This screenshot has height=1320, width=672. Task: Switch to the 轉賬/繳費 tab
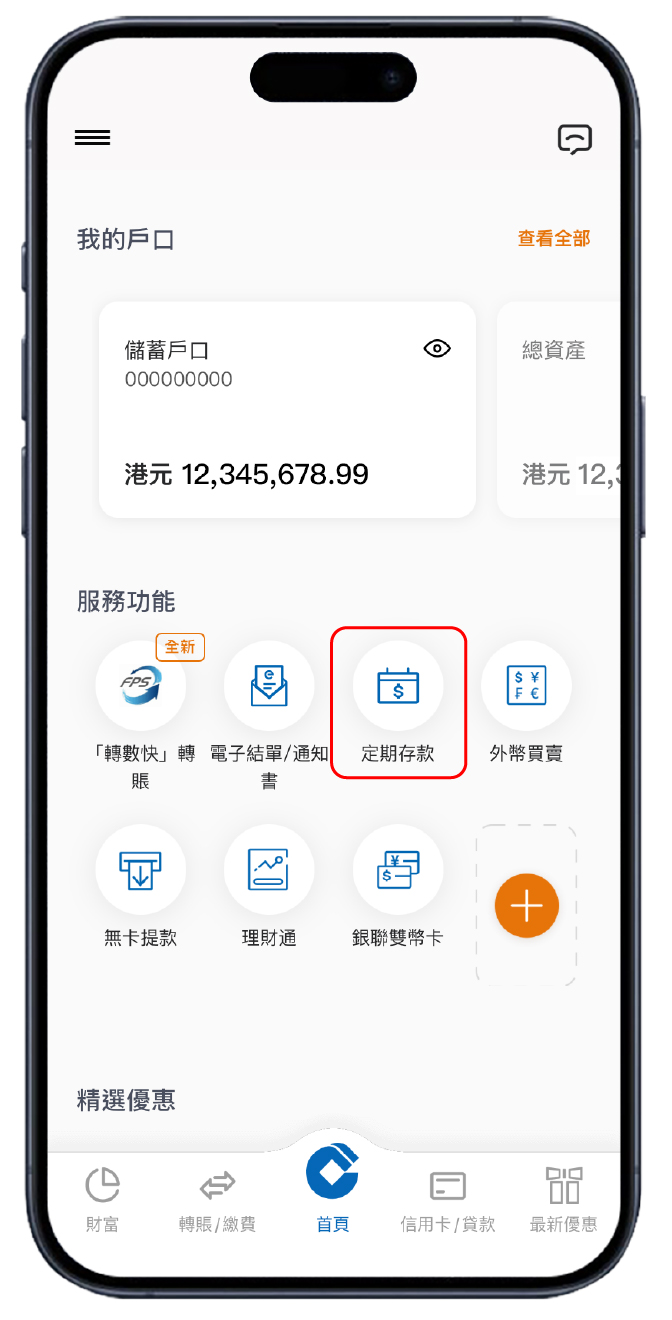point(217,1198)
